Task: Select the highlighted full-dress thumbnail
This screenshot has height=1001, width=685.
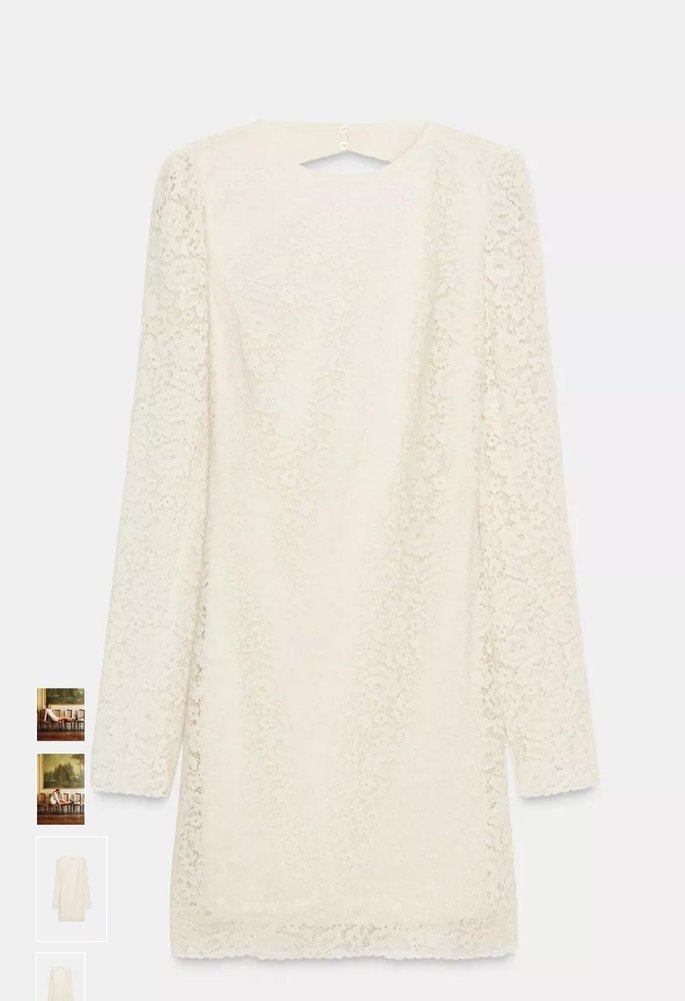Action: pos(71,889)
